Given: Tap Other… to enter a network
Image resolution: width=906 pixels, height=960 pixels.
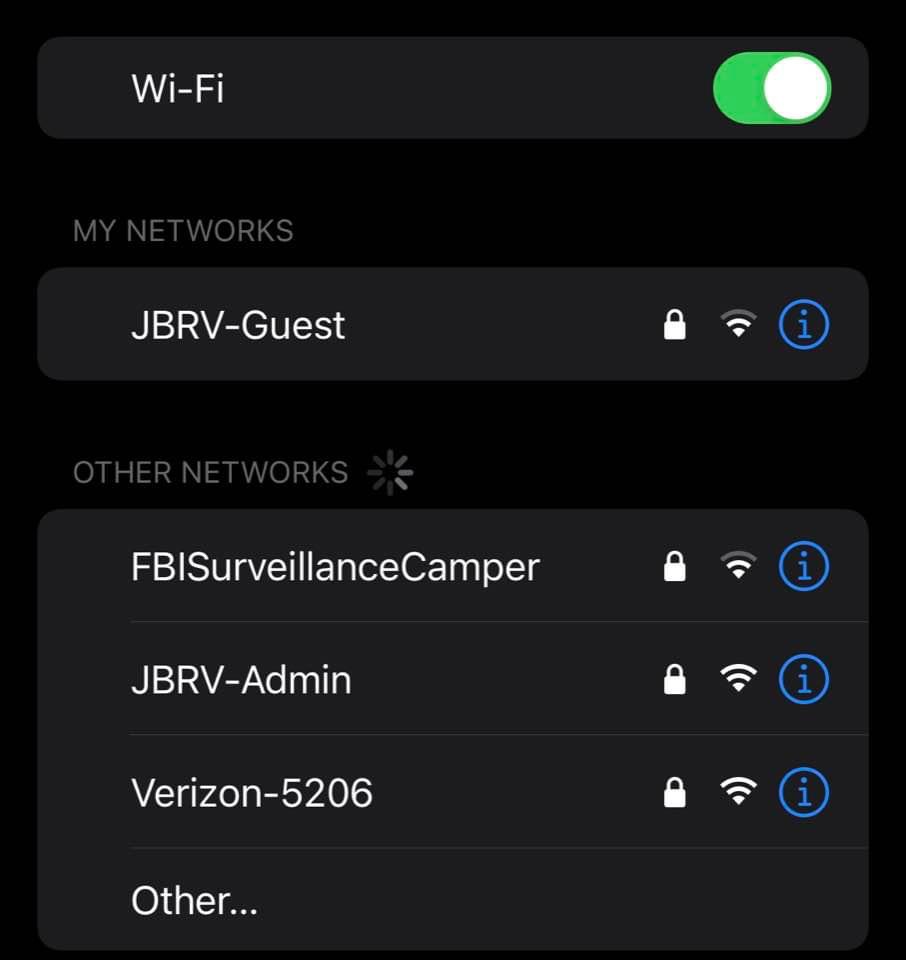Looking at the screenshot, I should (195, 901).
